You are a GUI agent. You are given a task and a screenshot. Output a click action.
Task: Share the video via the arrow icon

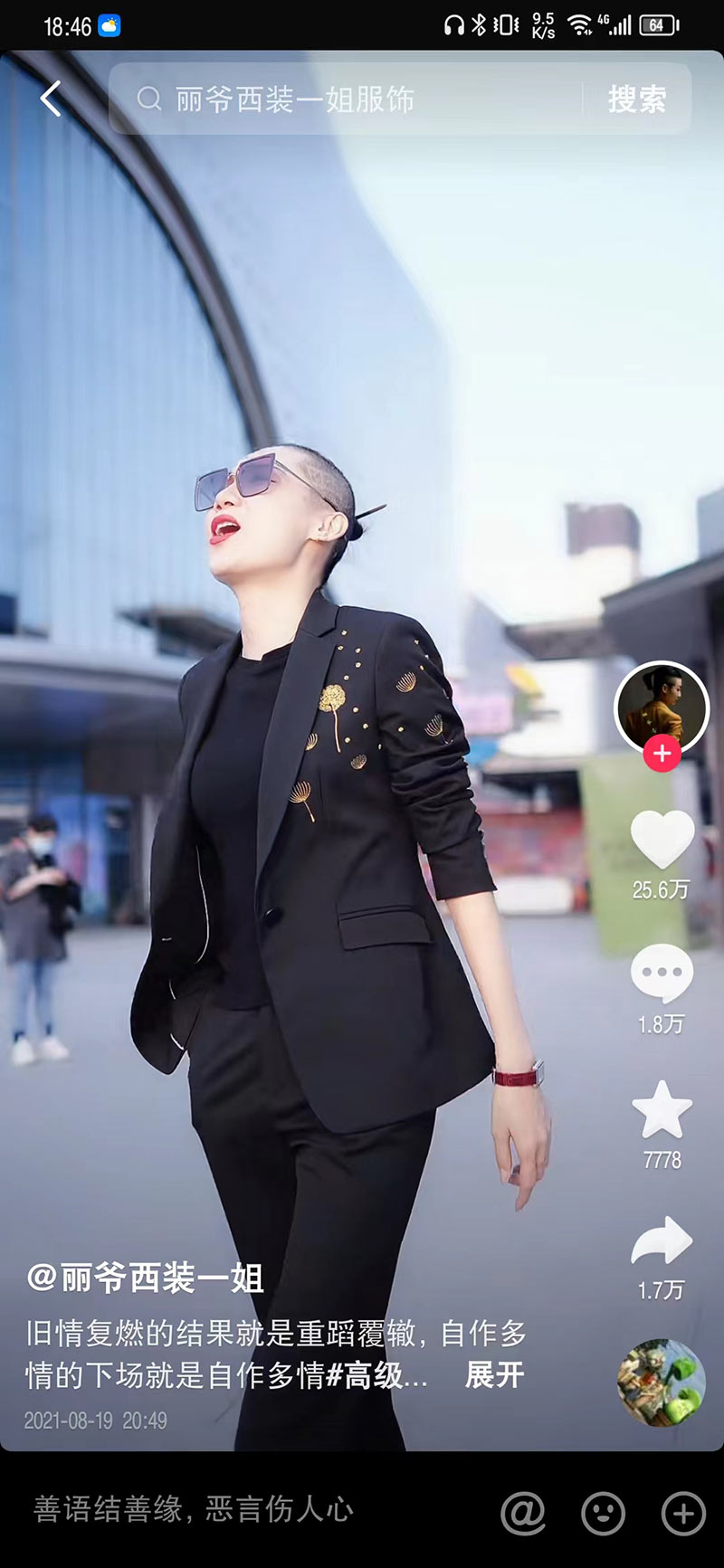[x=662, y=1240]
